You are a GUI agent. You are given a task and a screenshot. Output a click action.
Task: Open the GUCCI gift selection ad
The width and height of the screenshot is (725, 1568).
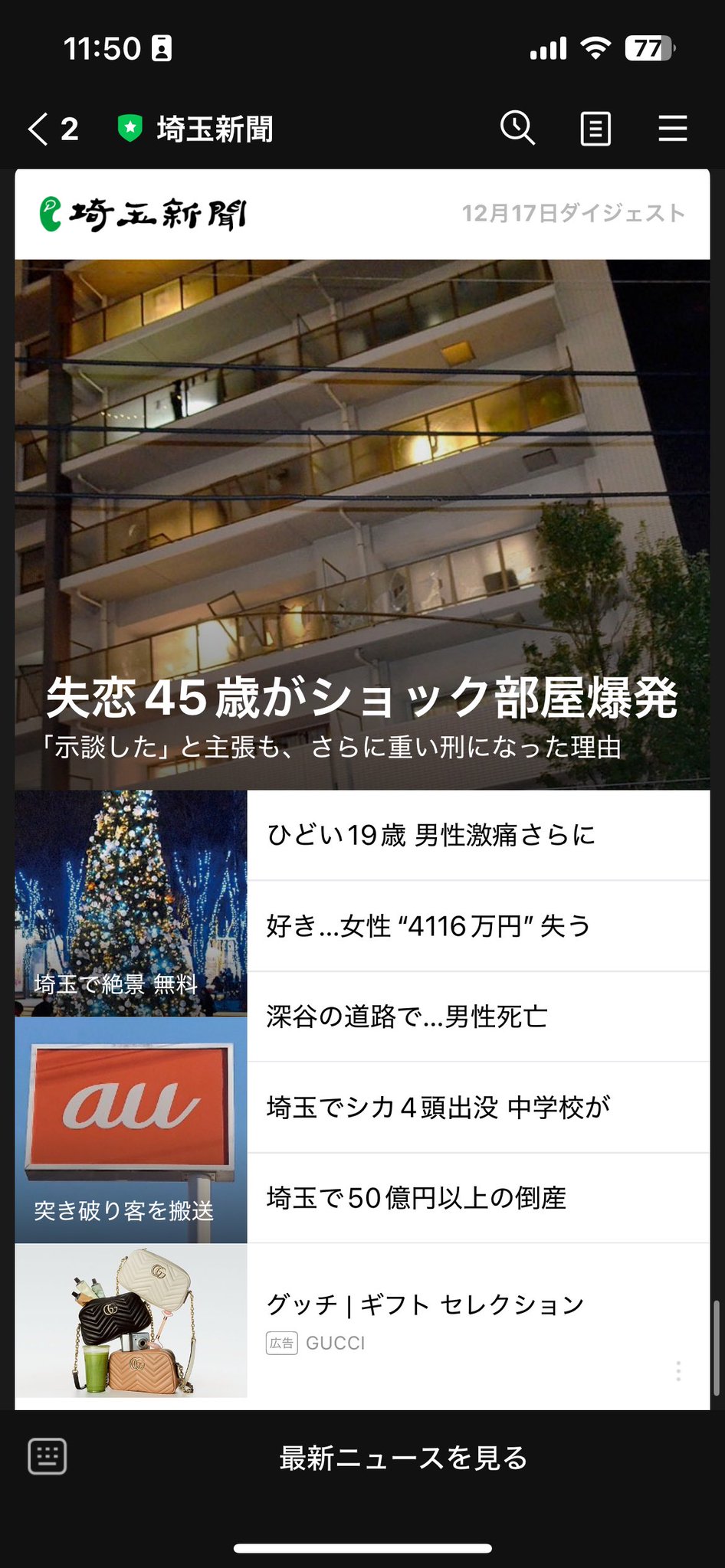[425, 1304]
